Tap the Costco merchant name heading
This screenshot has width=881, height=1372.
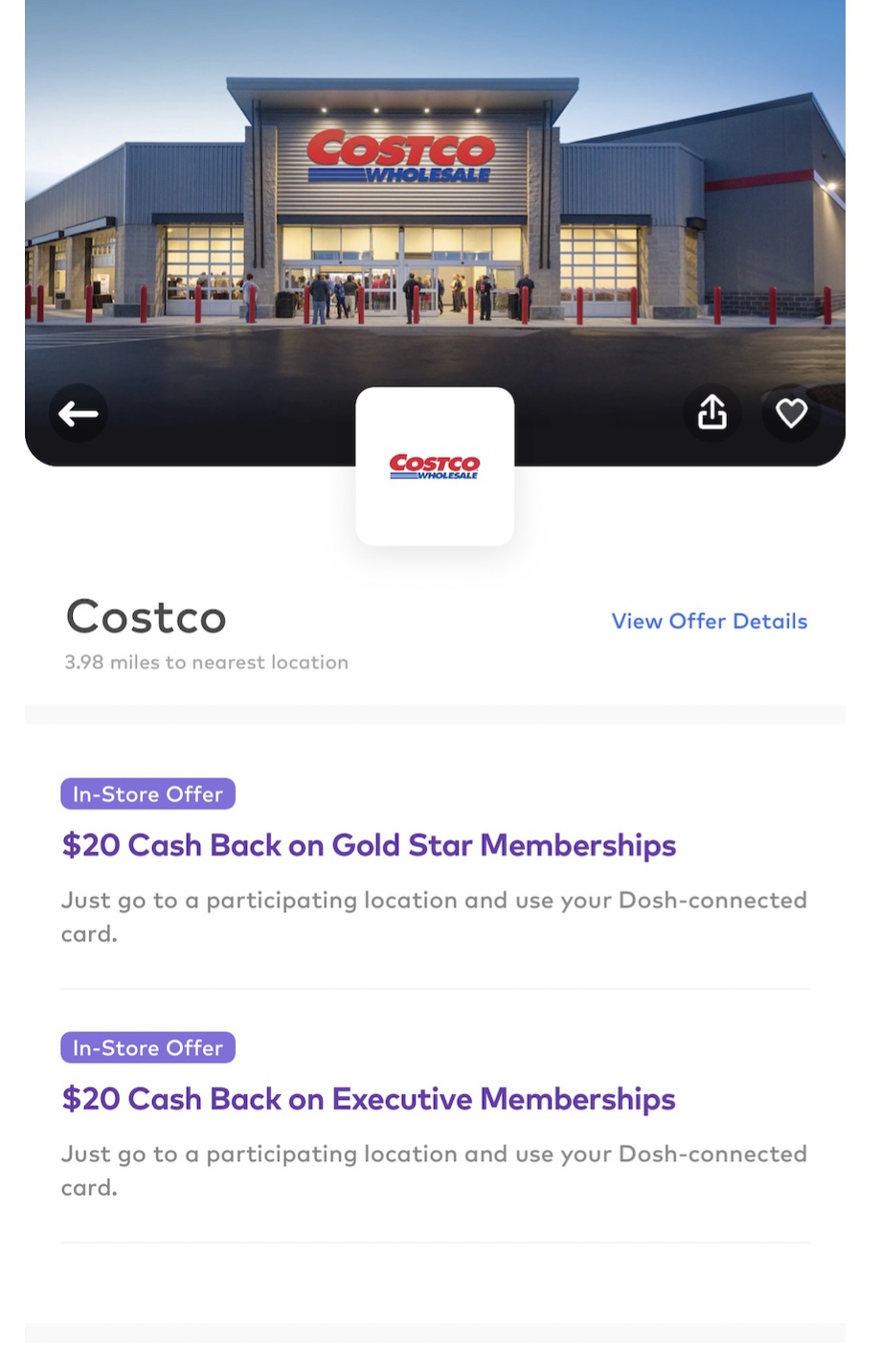145,616
